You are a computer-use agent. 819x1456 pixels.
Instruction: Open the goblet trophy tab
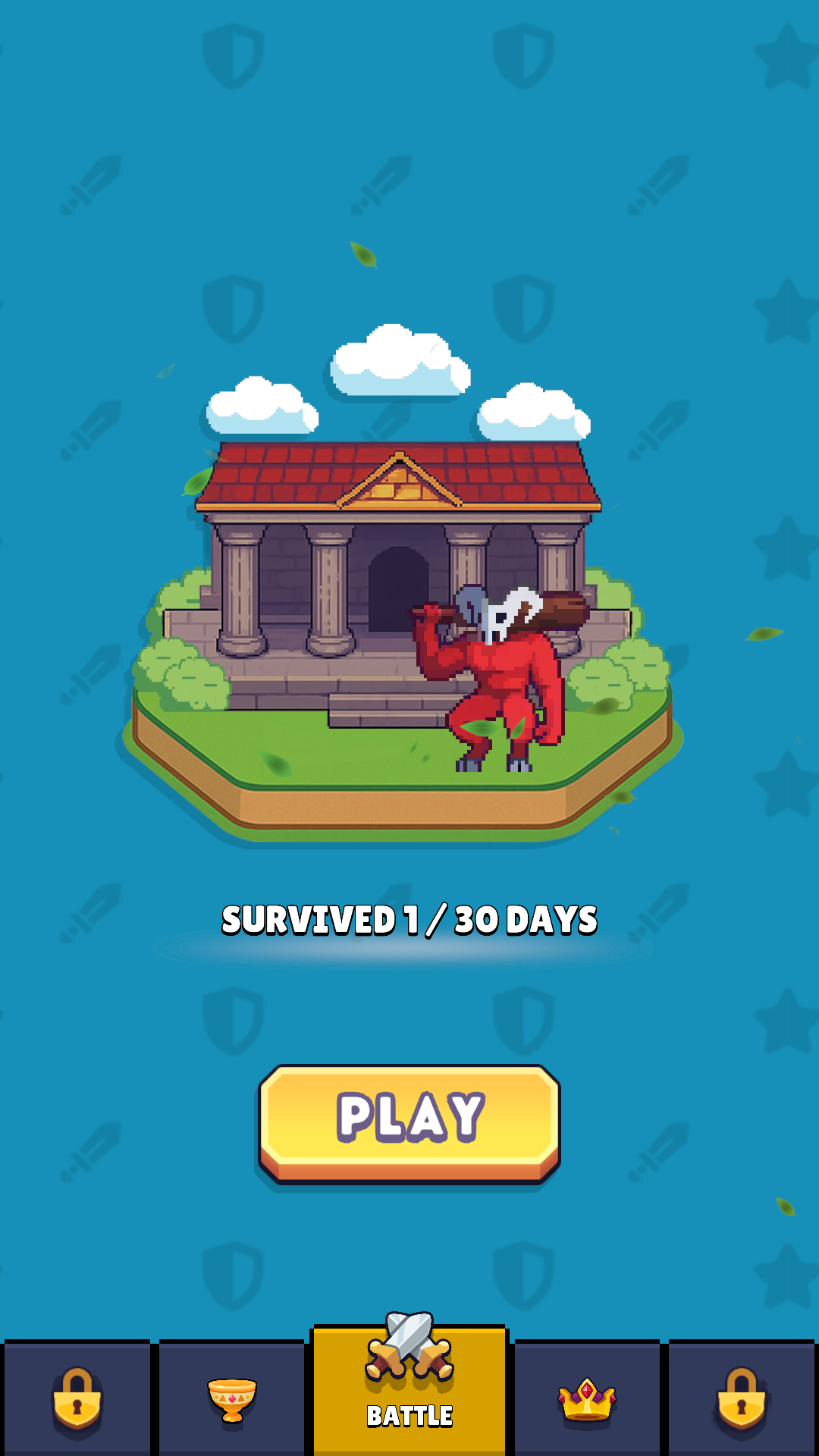(231, 1399)
